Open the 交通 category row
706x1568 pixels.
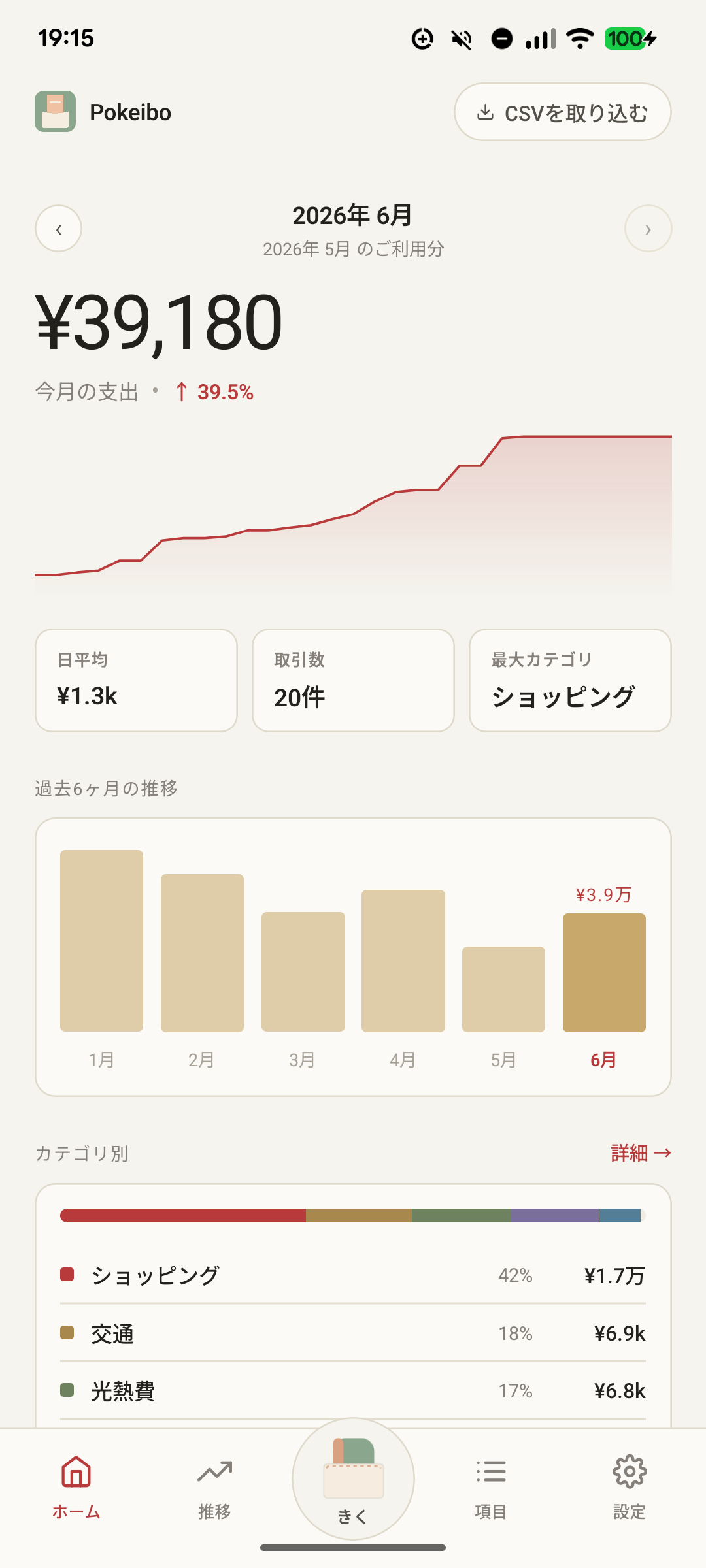353,1333
